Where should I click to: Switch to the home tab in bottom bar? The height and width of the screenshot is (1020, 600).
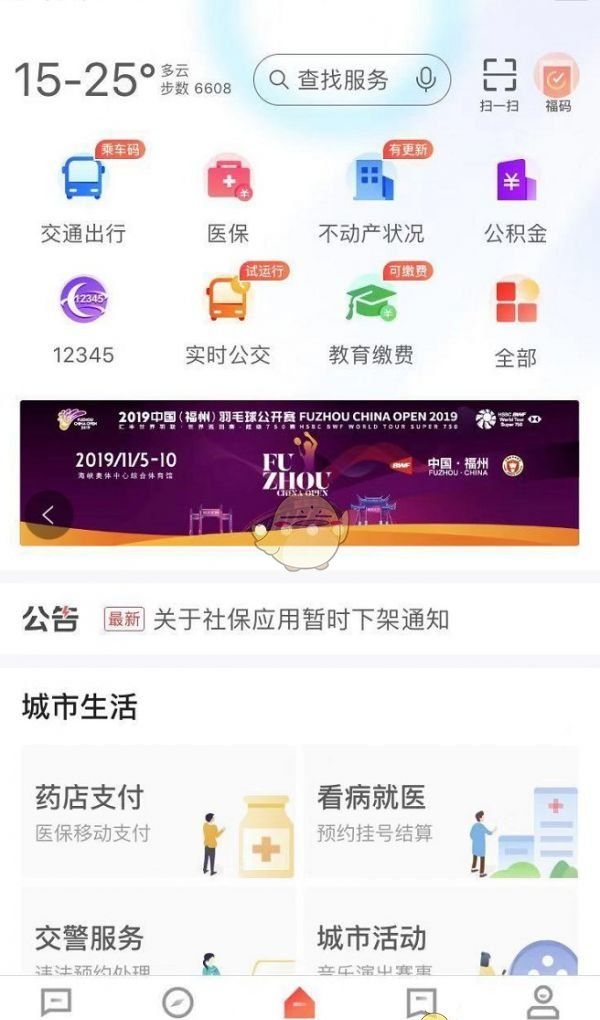point(299,1000)
